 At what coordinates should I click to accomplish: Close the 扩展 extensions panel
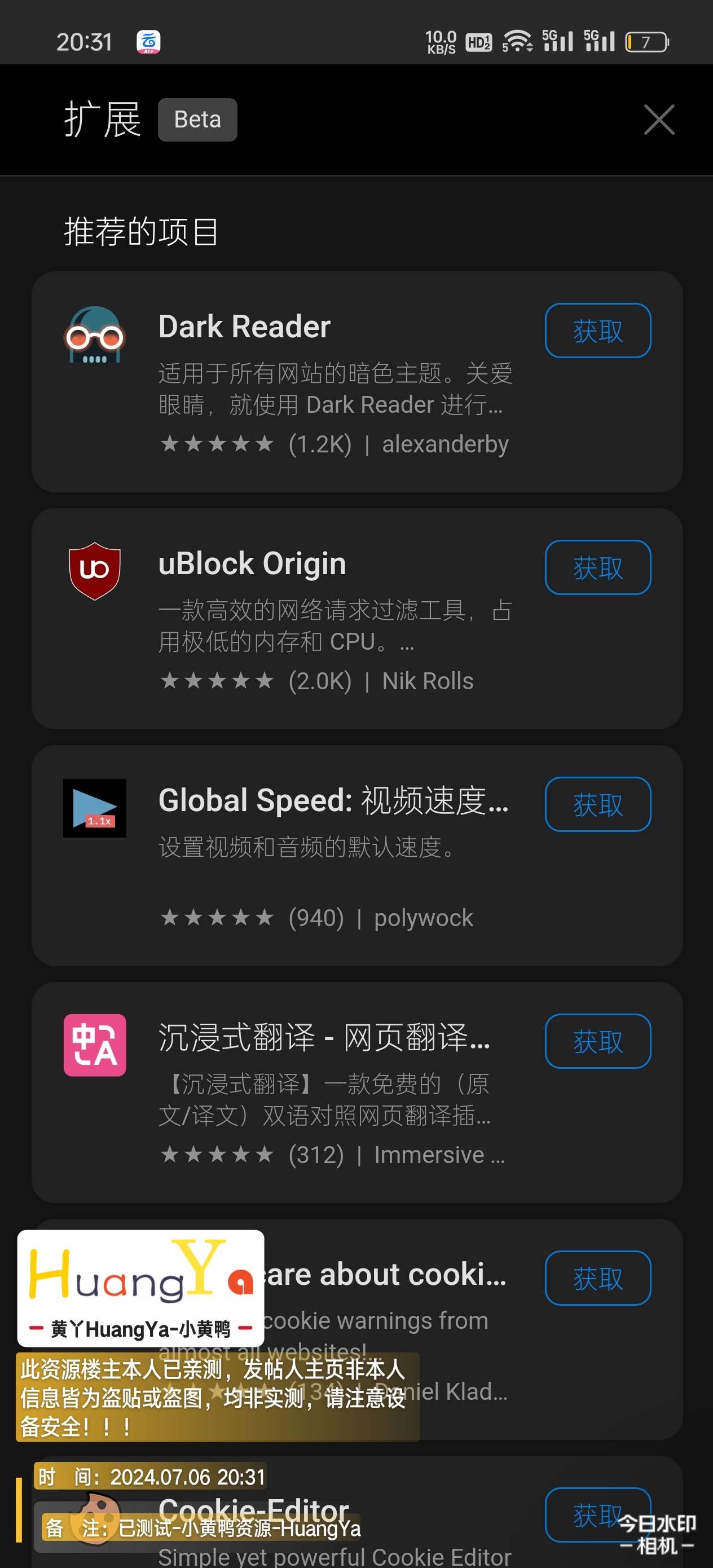click(659, 120)
